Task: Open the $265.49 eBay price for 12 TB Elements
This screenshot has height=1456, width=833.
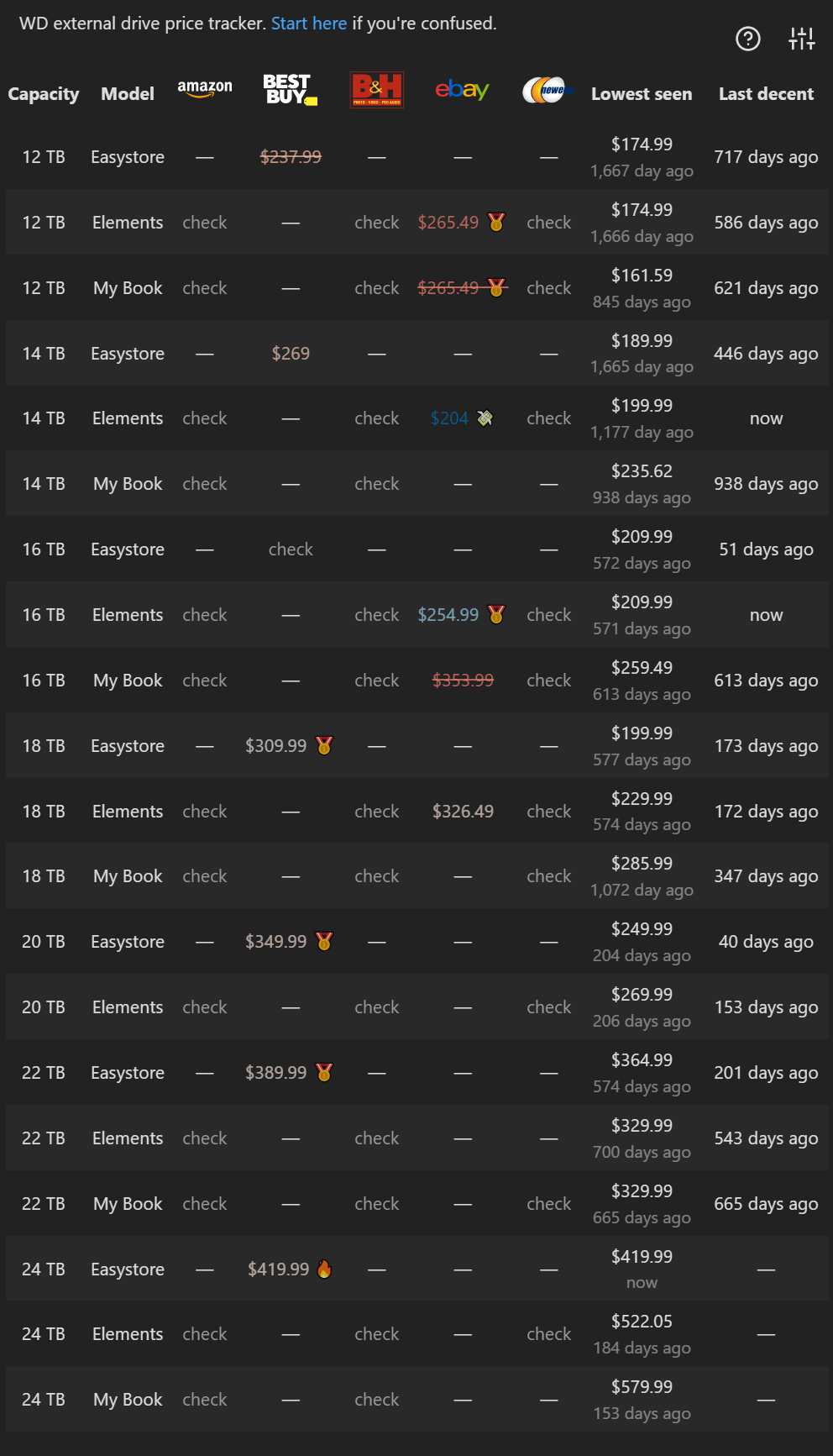Action: (x=448, y=223)
